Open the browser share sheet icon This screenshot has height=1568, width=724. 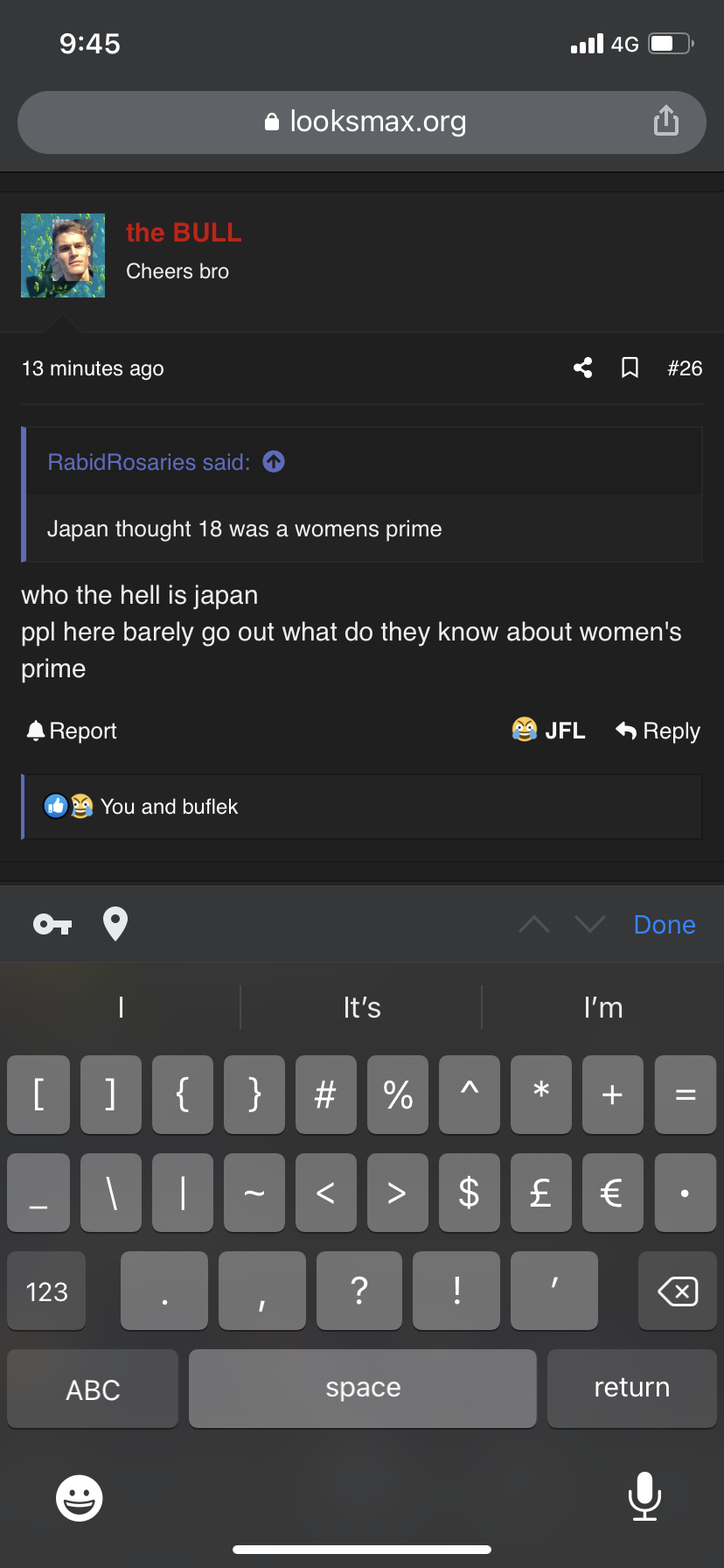666,121
